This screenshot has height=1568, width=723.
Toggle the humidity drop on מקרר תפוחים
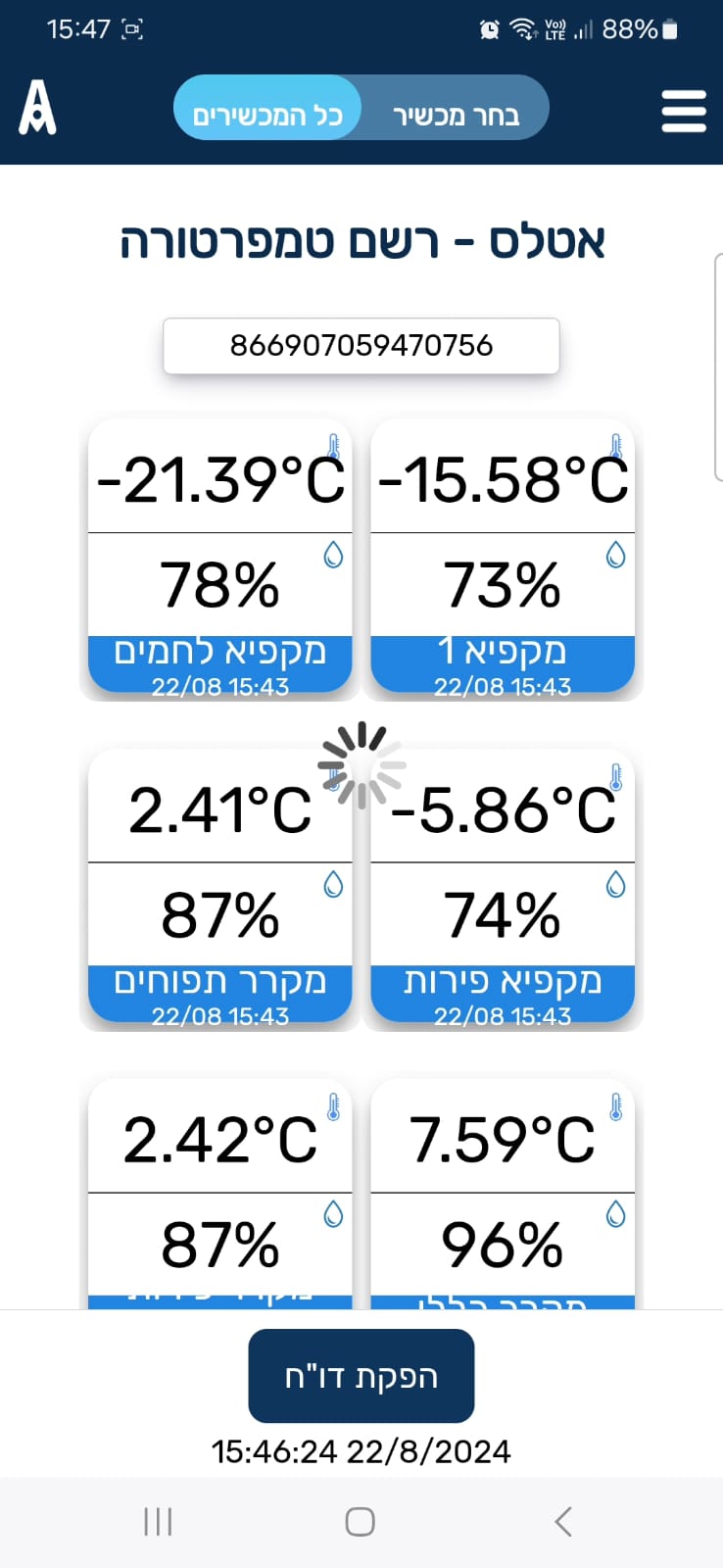pos(333,884)
